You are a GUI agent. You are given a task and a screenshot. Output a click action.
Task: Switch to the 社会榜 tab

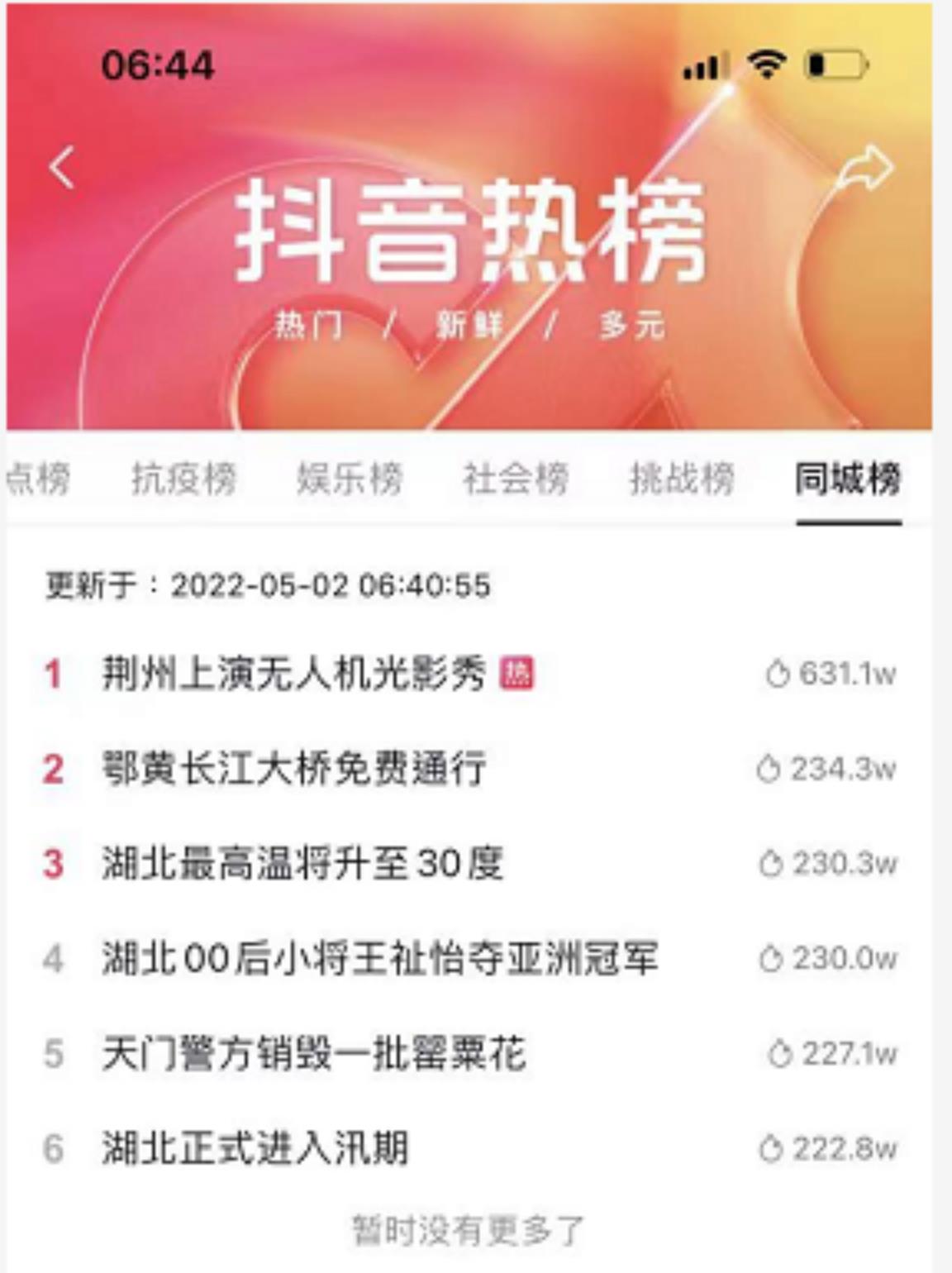pos(516,479)
